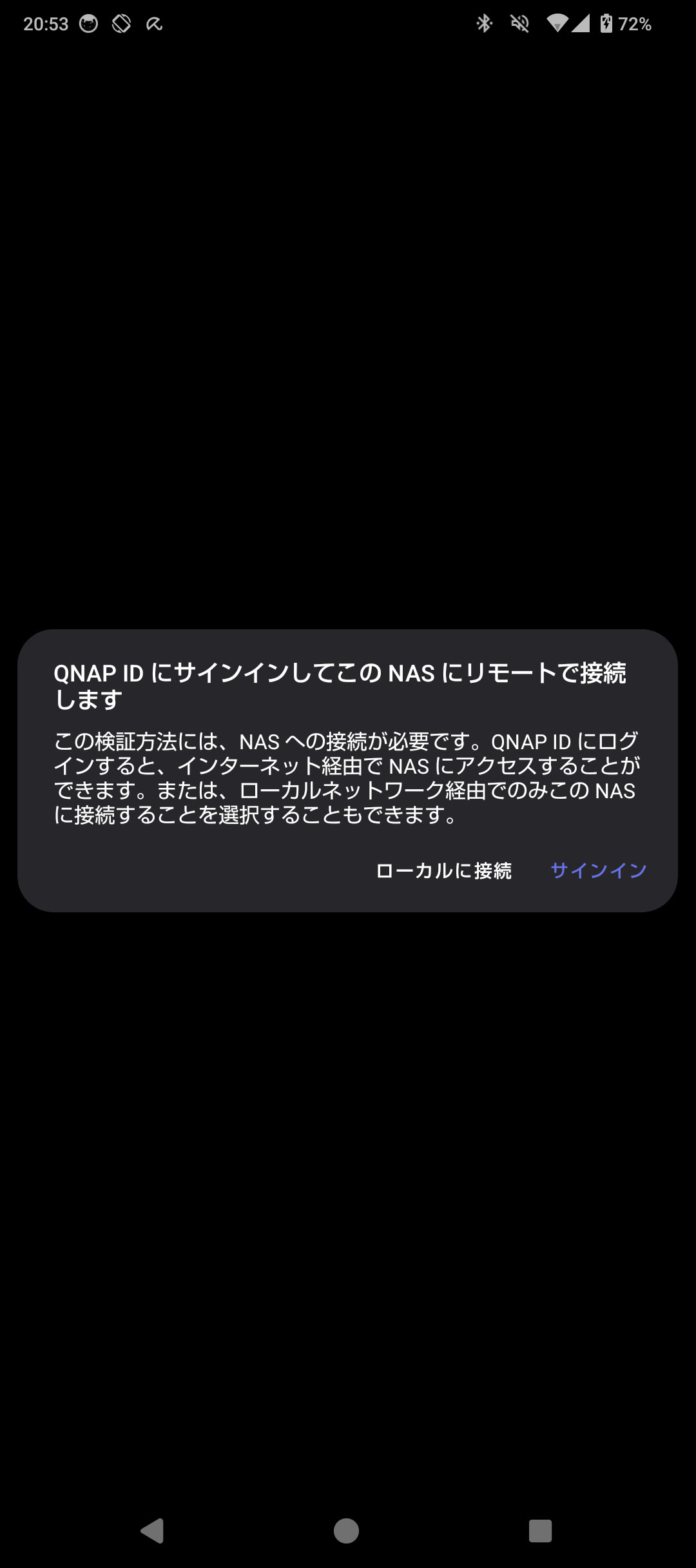Viewport: 696px width, 1568px height.
Task: Choose ローカルに接続 to connect locally
Action: tap(443, 870)
